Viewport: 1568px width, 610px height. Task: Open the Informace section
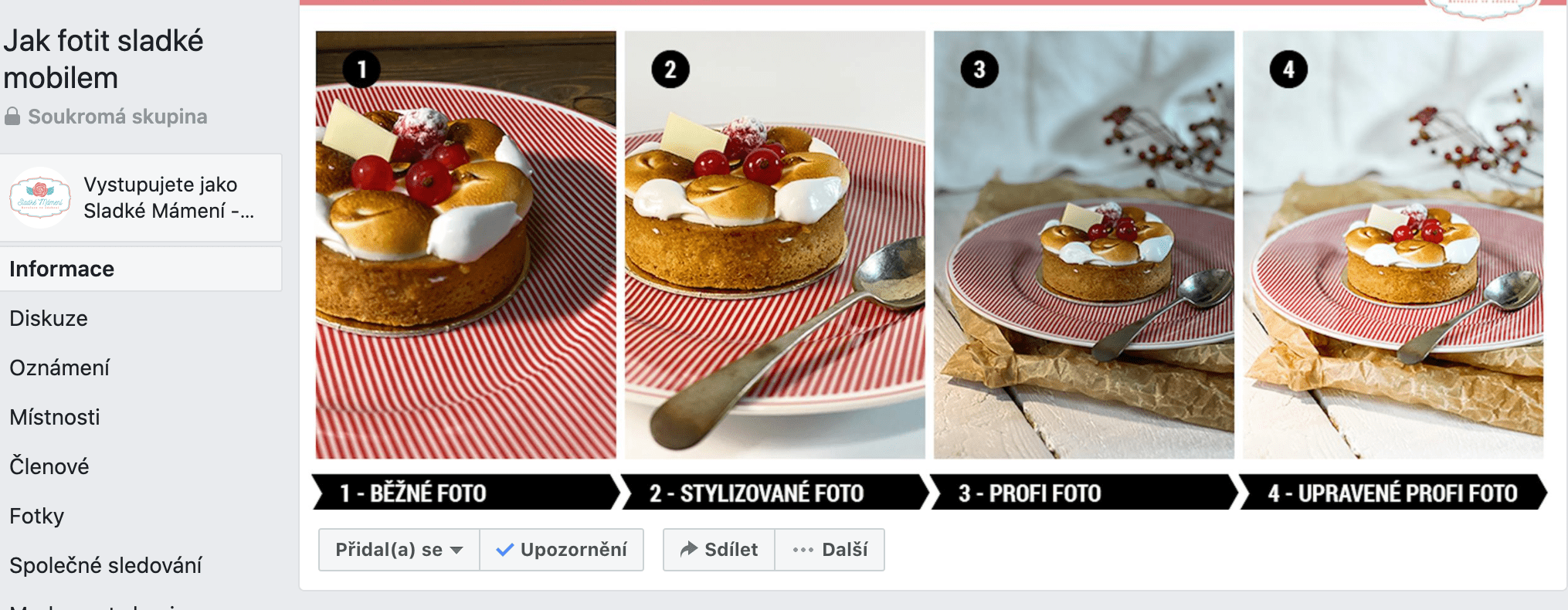pyautogui.click(x=62, y=269)
